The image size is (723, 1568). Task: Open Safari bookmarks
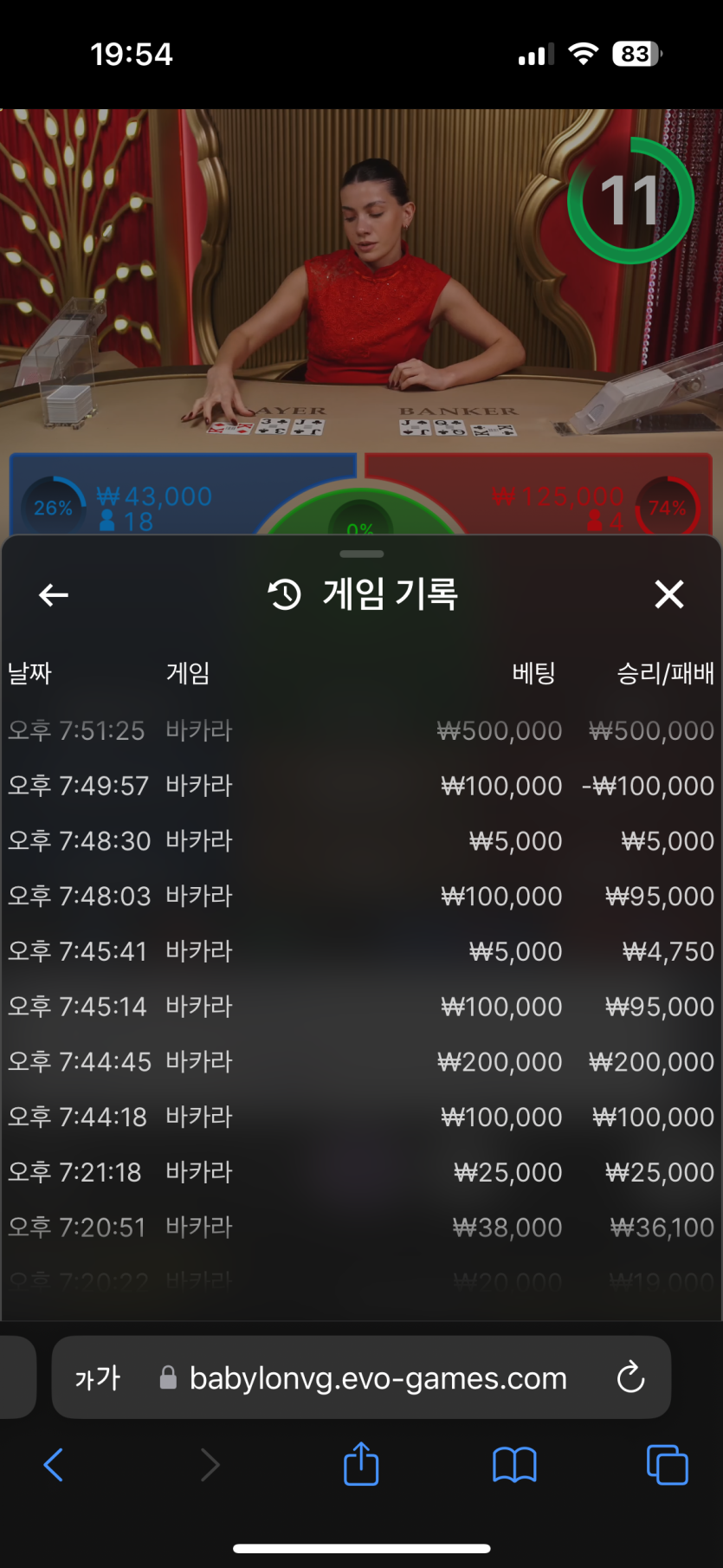(514, 1465)
